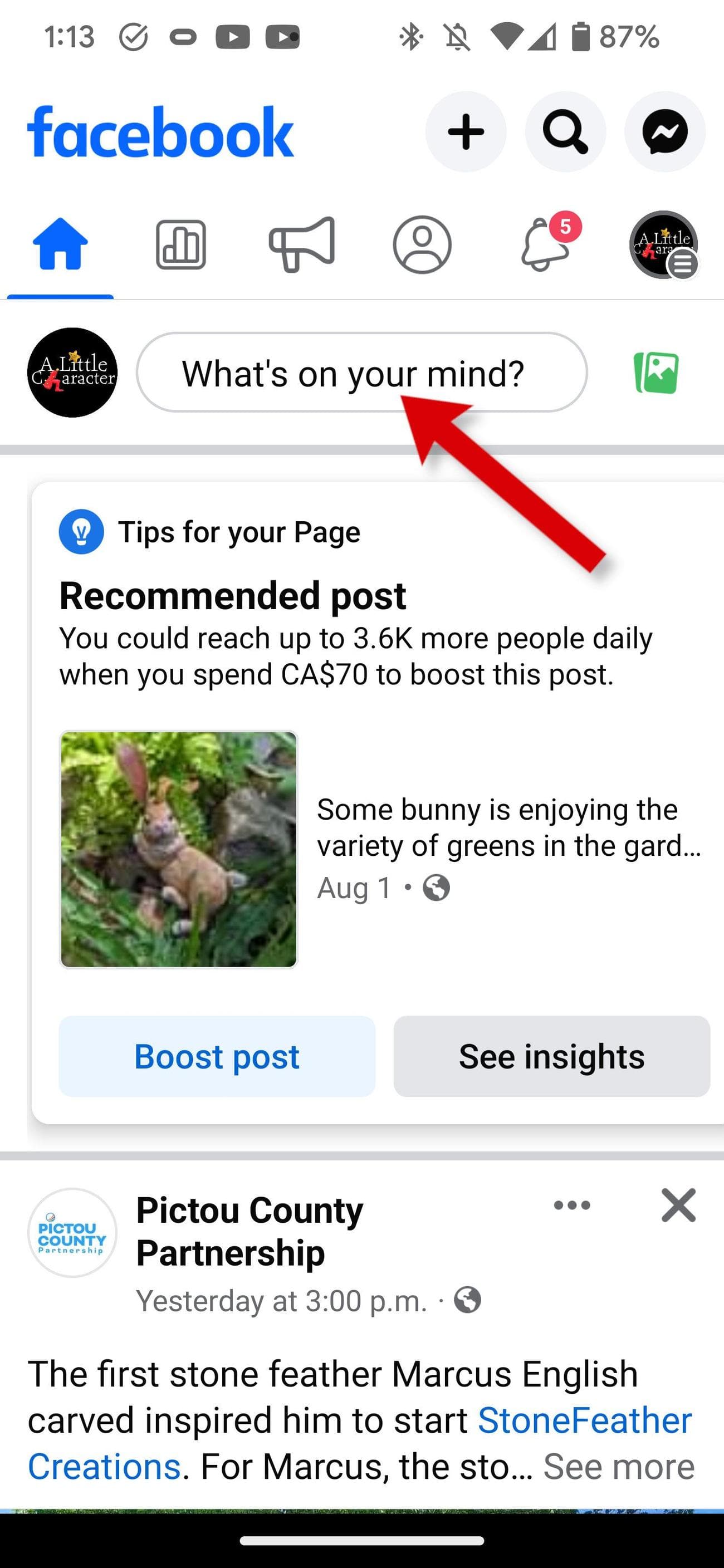This screenshot has width=724, height=1568.
Task: Boost the recommended bunny post
Action: 217,1056
